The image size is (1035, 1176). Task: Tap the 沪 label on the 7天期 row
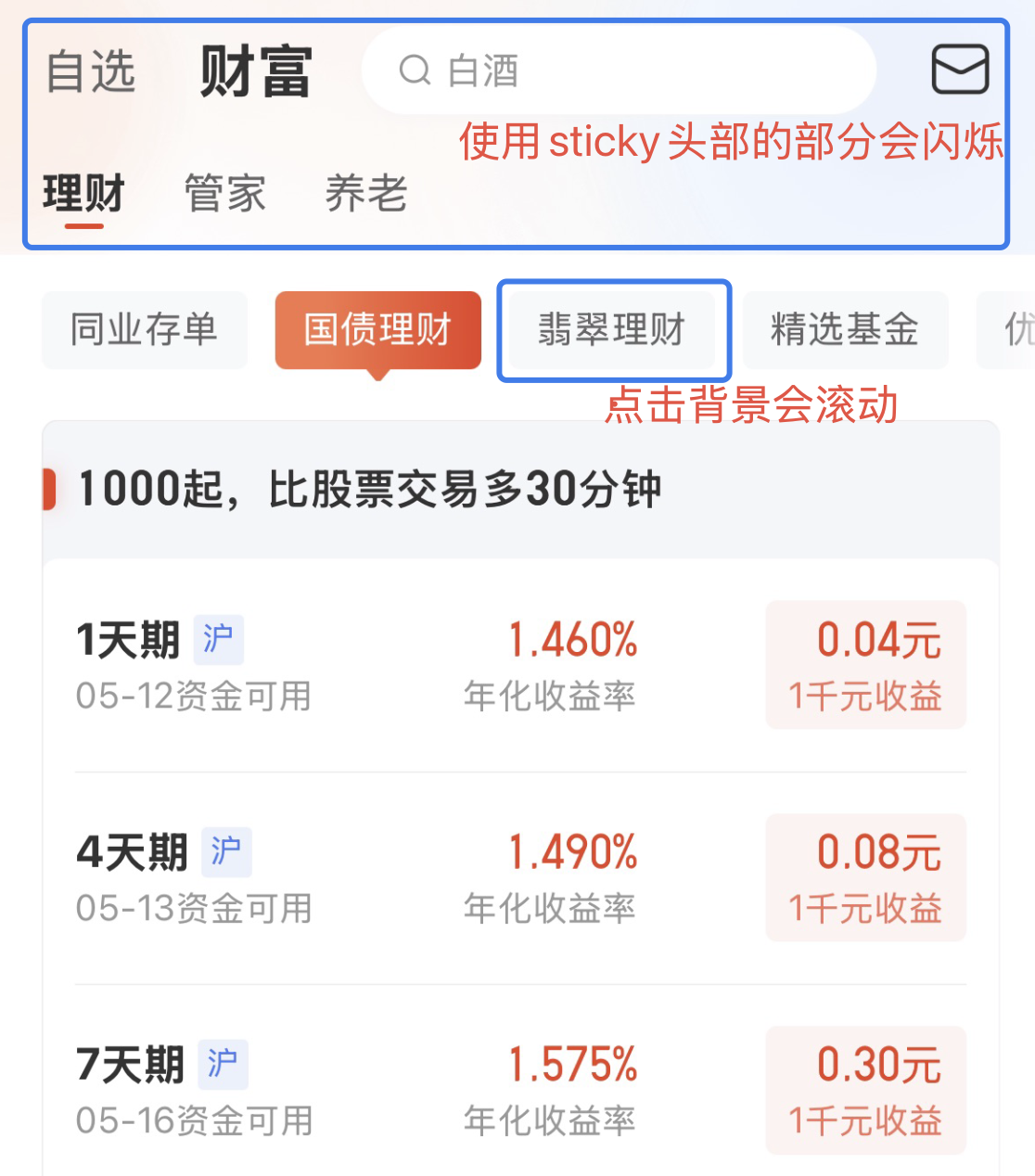224,1064
